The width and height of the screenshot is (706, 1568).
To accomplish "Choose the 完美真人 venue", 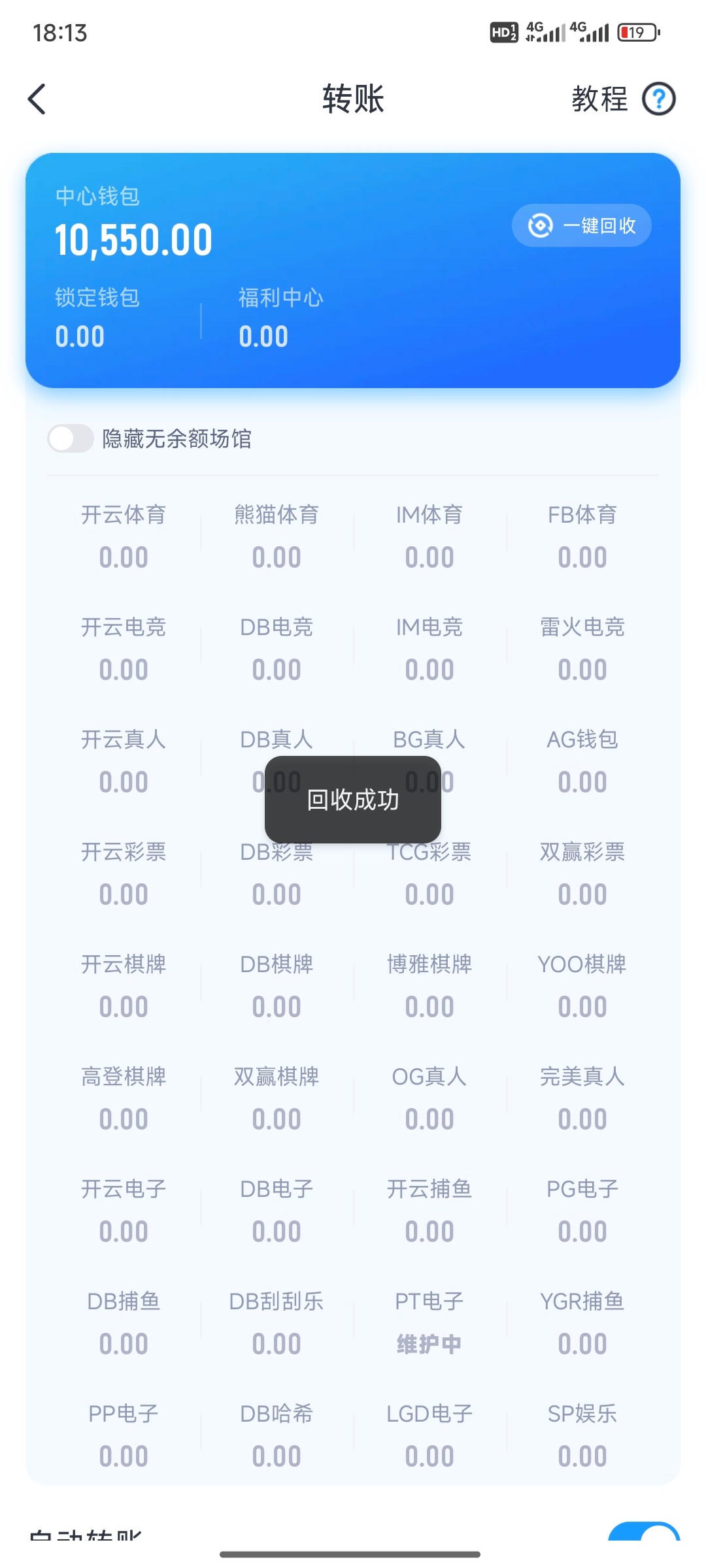I will point(582,1098).
